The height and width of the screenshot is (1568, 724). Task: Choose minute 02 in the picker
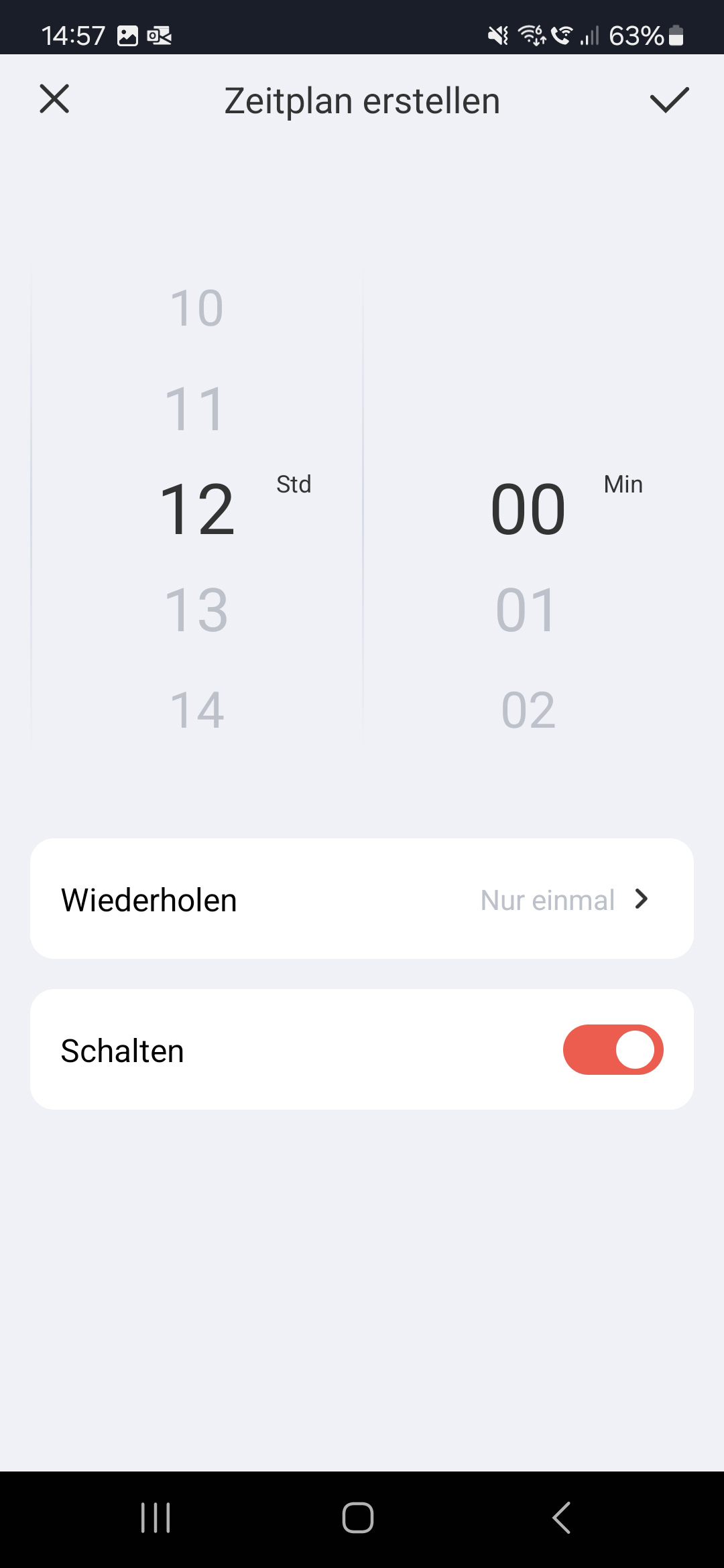click(x=528, y=710)
